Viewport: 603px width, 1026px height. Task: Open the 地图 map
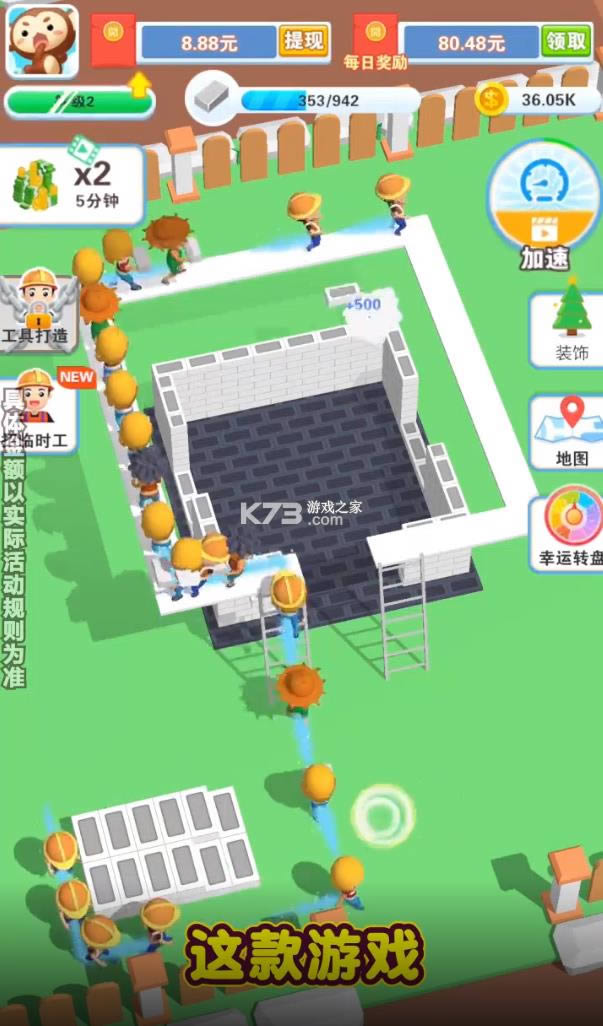[571, 431]
